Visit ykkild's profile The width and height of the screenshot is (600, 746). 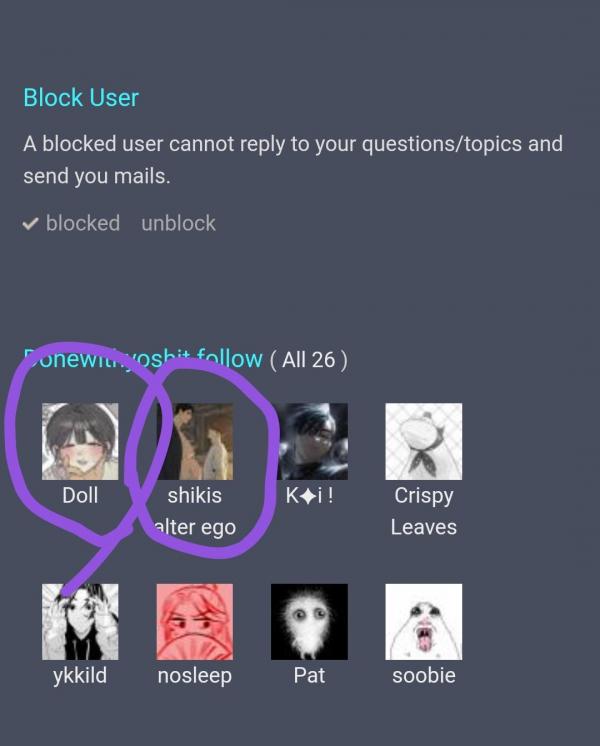(80, 622)
